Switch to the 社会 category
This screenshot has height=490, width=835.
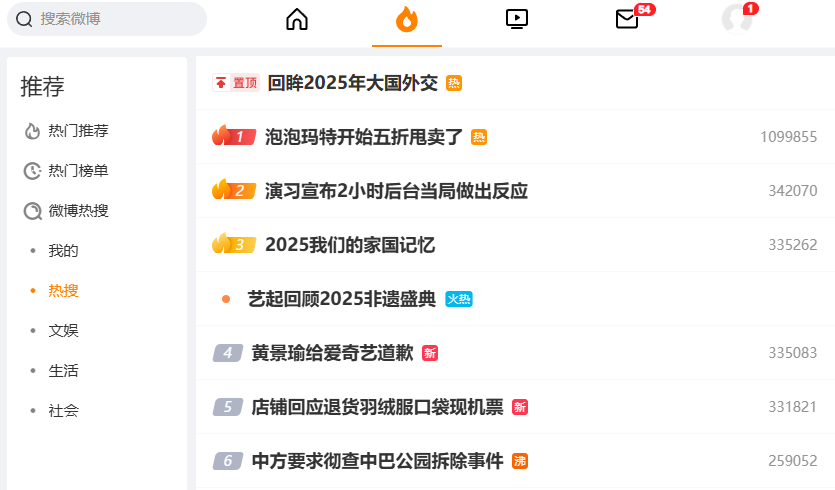(x=63, y=410)
